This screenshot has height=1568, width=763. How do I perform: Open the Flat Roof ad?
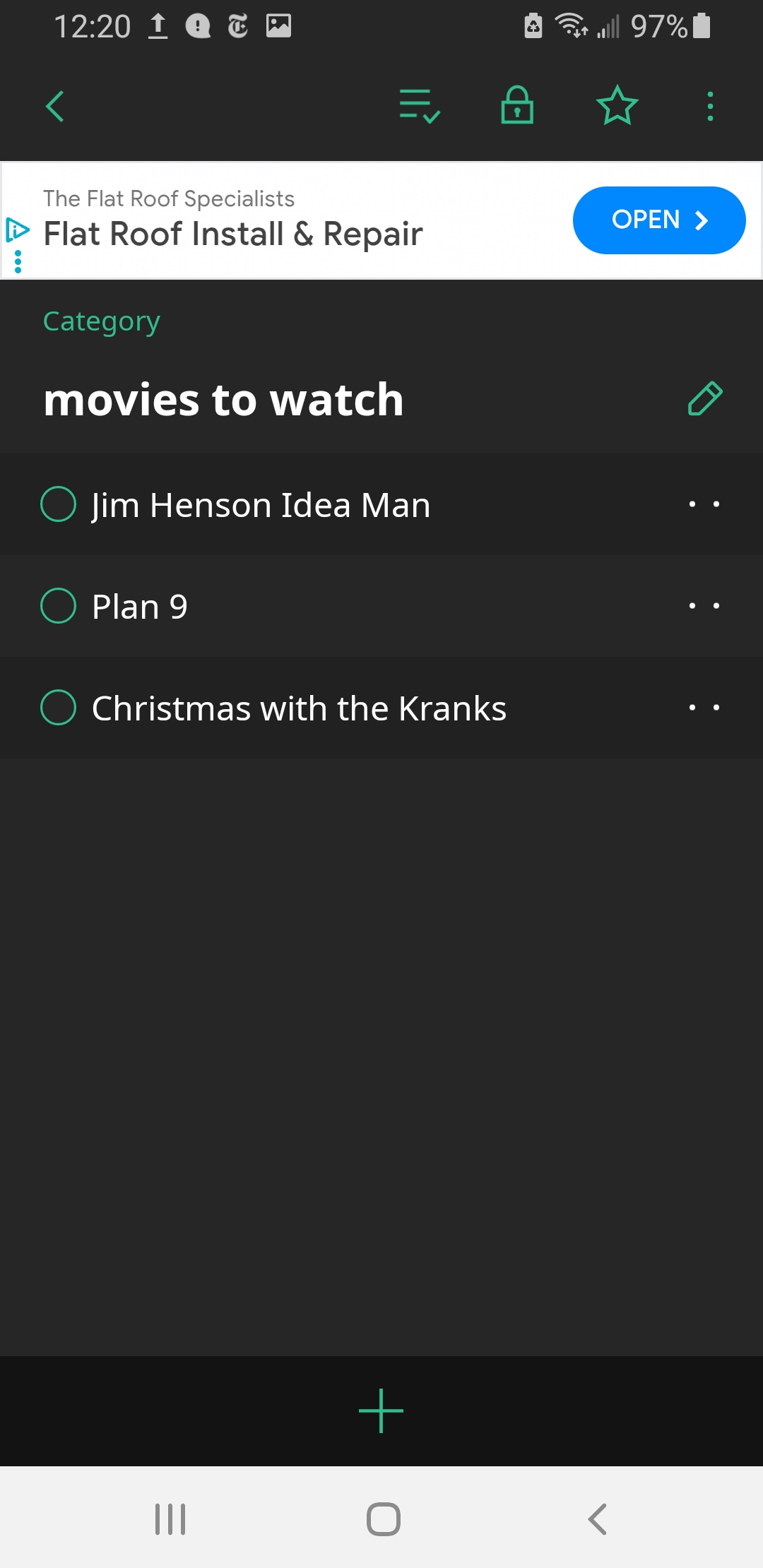pos(659,220)
